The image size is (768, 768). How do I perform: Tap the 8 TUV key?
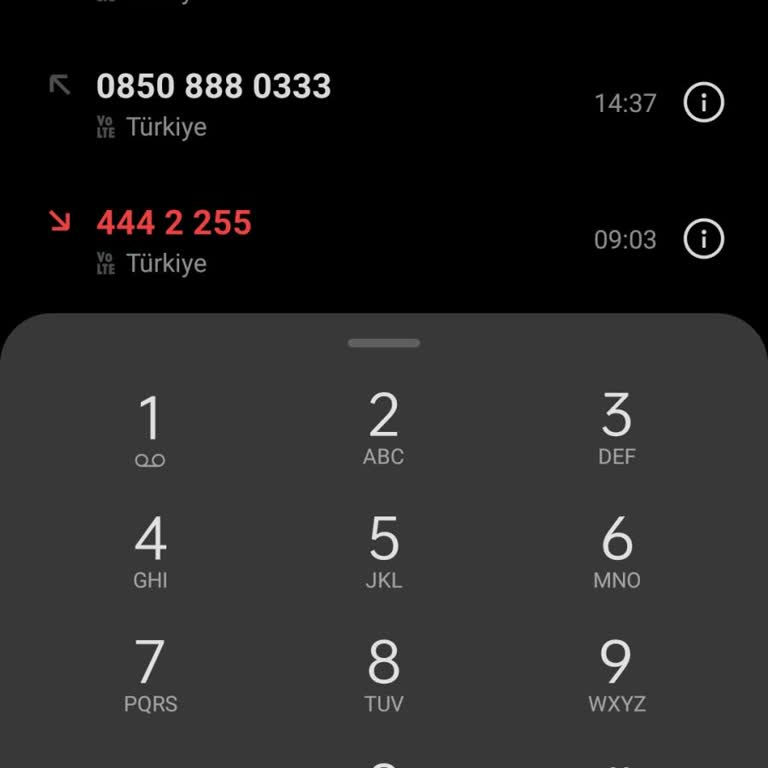(384, 675)
